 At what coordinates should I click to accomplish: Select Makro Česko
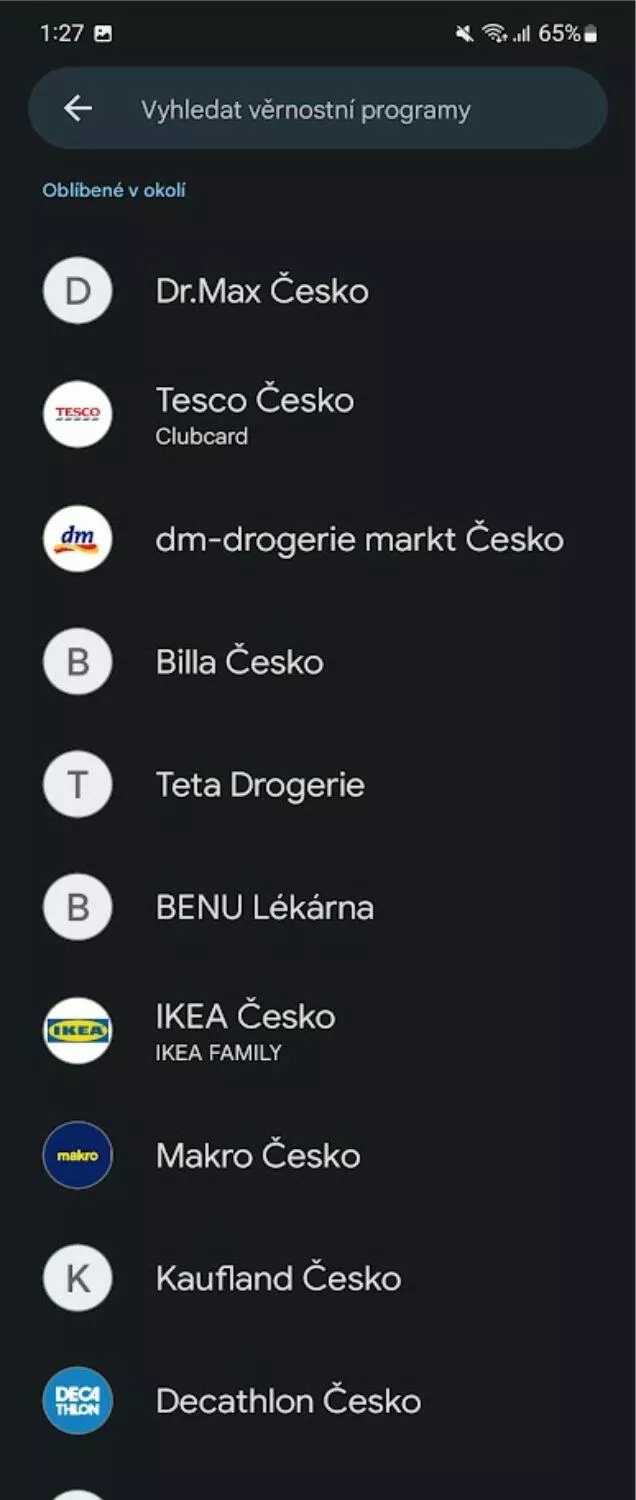pyautogui.click(x=258, y=1156)
